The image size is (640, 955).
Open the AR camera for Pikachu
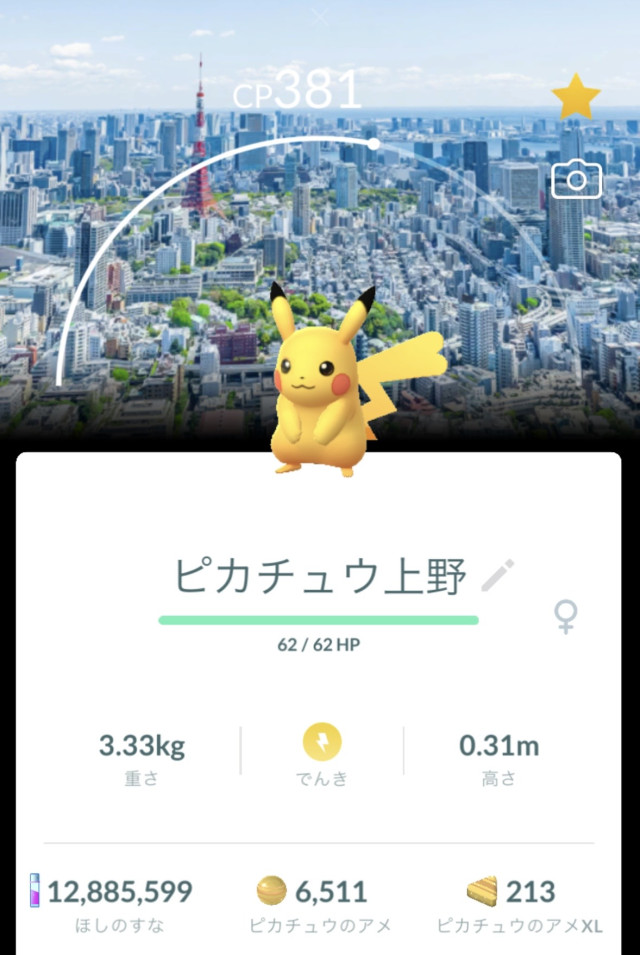(576, 180)
